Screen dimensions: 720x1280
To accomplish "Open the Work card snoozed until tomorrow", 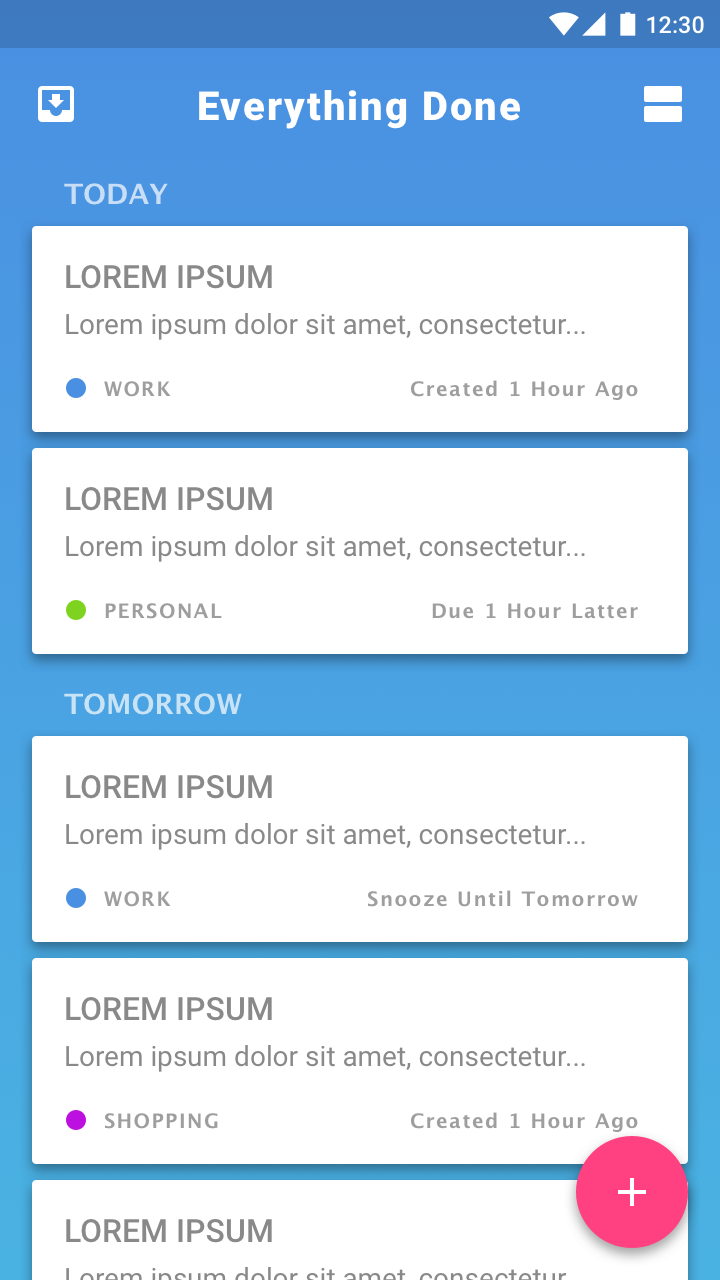I will pyautogui.click(x=360, y=839).
